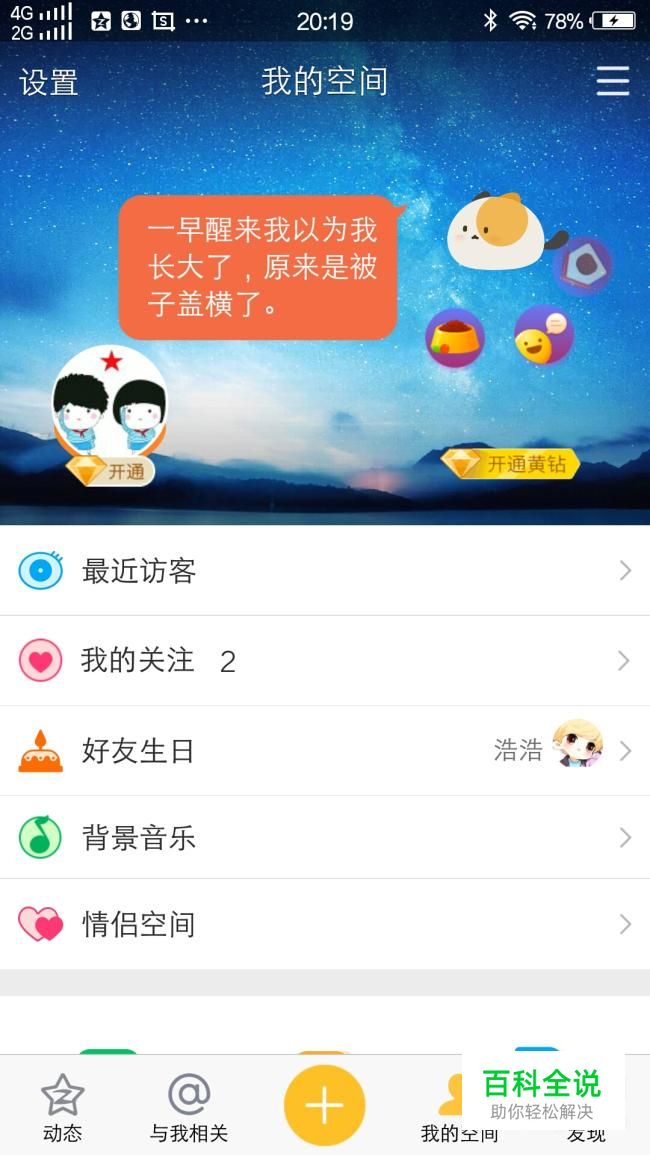This screenshot has width=650, height=1155.
Task: Tap the yellow plus button to post
Action: pyautogui.click(x=324, y=1106)
